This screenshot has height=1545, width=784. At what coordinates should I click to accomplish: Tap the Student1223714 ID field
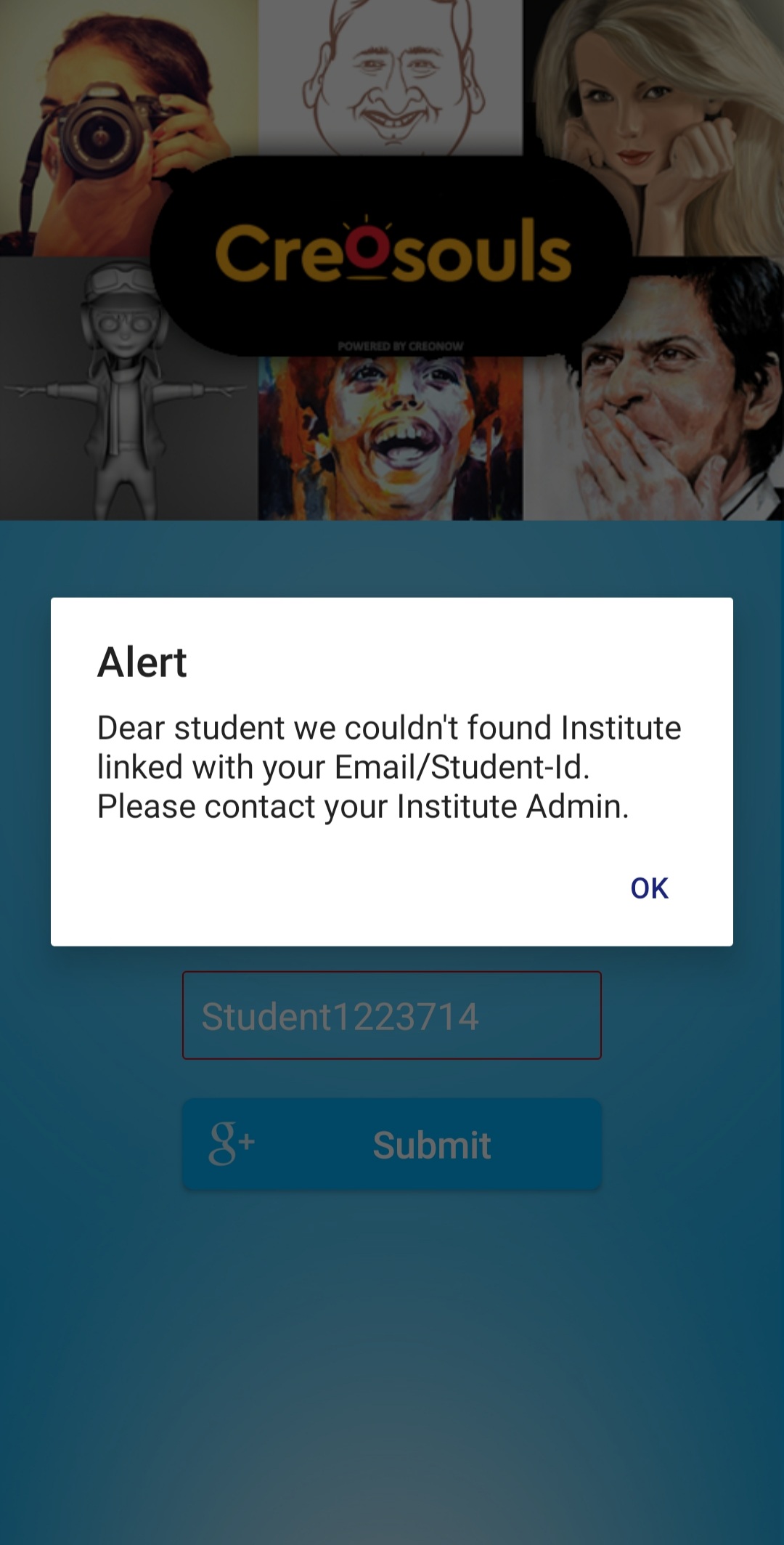click(x=392, y=1015)
